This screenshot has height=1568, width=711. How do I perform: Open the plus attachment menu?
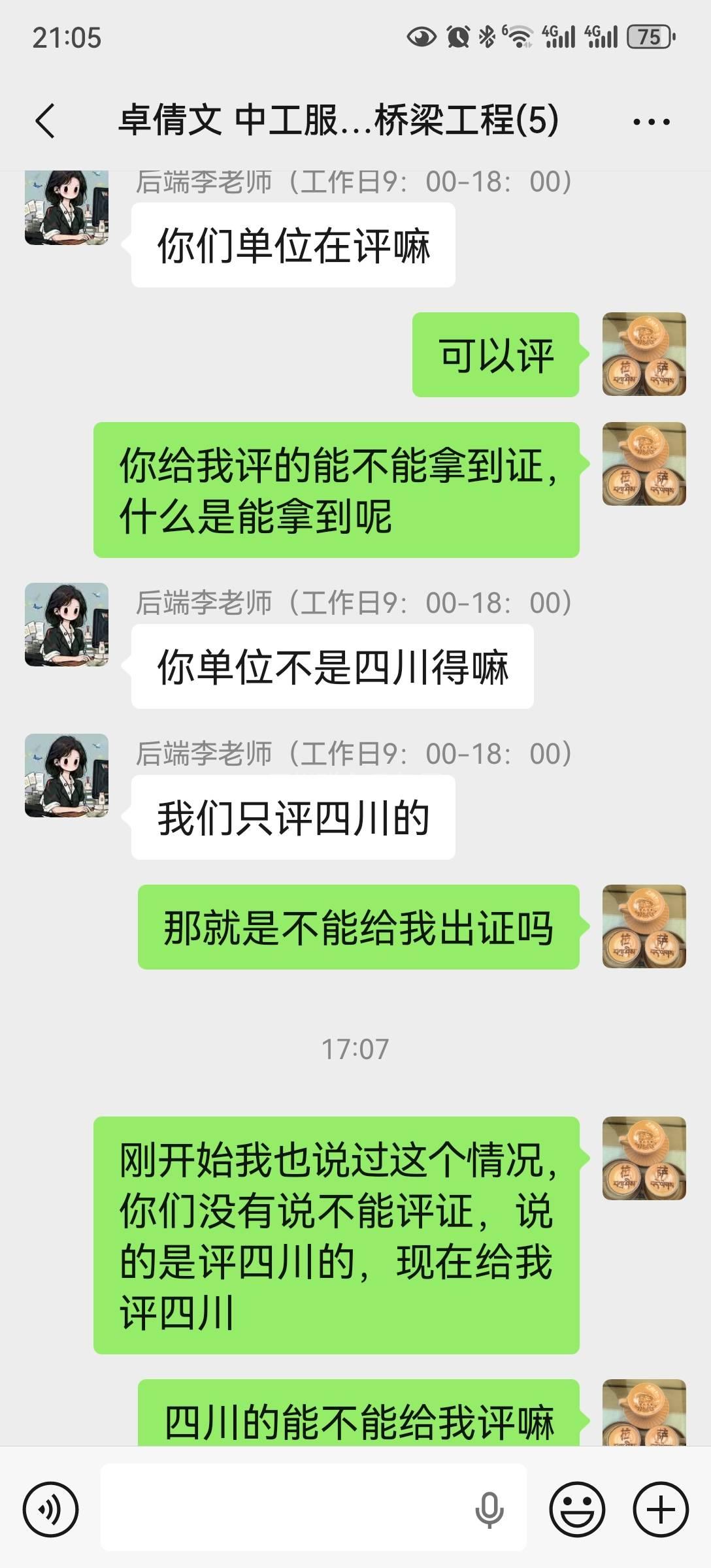[661, 1510]
